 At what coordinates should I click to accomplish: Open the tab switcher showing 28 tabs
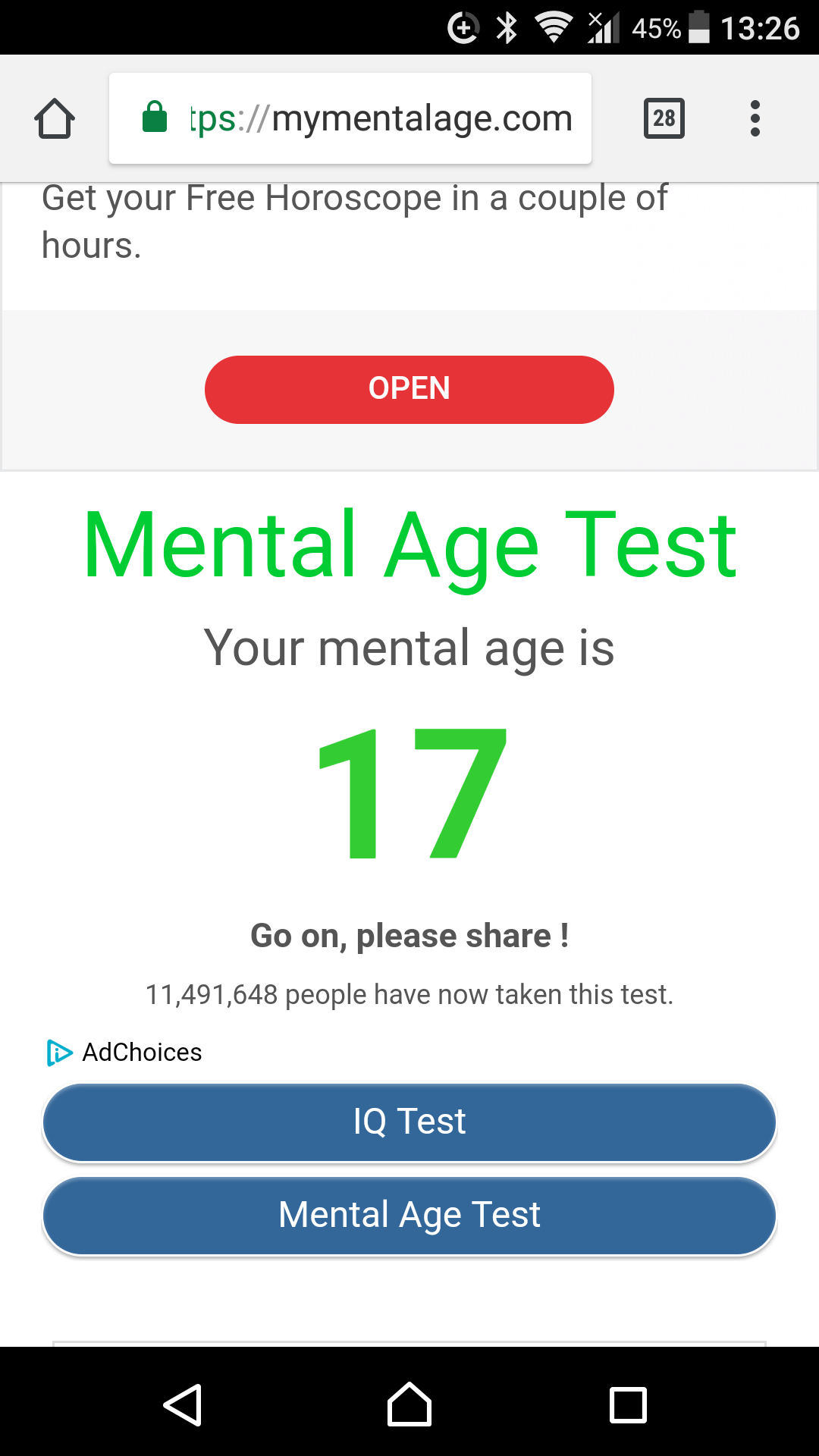tap(664, 119)
